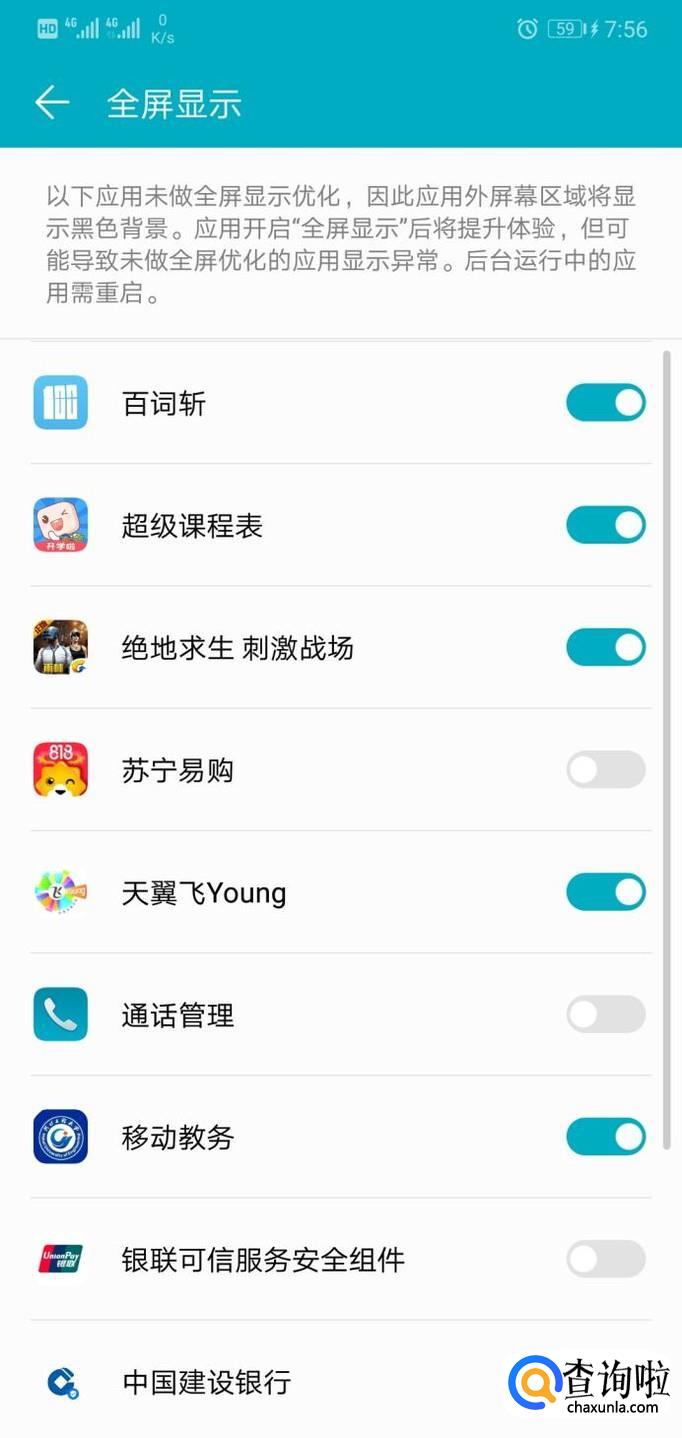Disable the 超级课程表 switch
The height and width of the screenshot is (1438, 682).
(605, 525)
